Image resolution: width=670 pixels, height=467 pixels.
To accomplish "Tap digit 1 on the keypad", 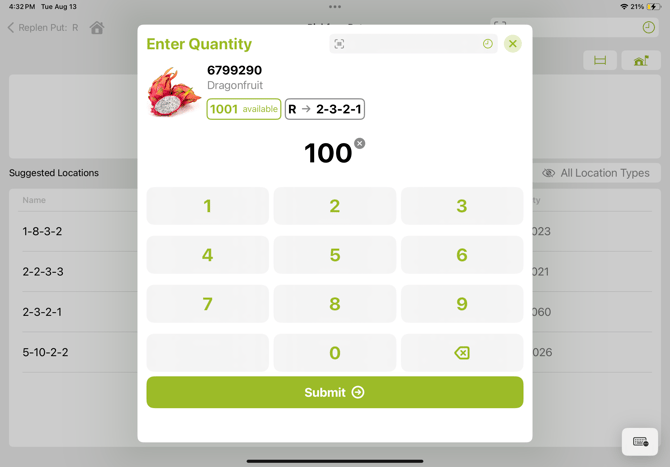I will [207, 206].
